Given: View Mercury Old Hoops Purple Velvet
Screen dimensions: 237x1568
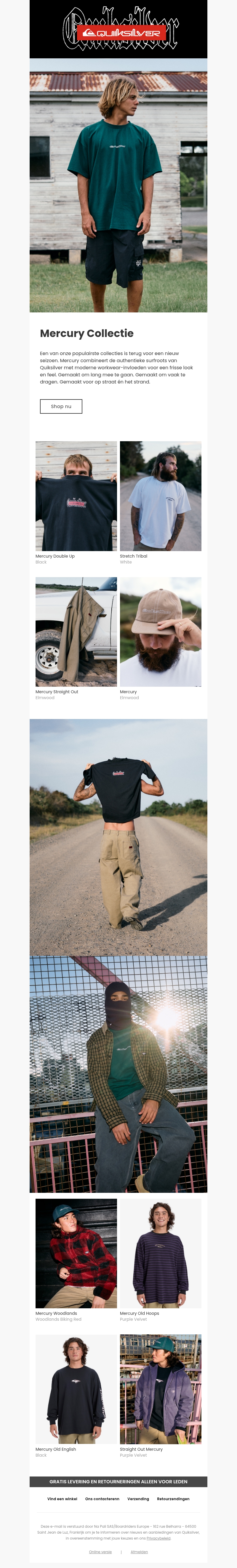Looking at the screenshot, I should pyautogui.click(x=160, y=1253).
